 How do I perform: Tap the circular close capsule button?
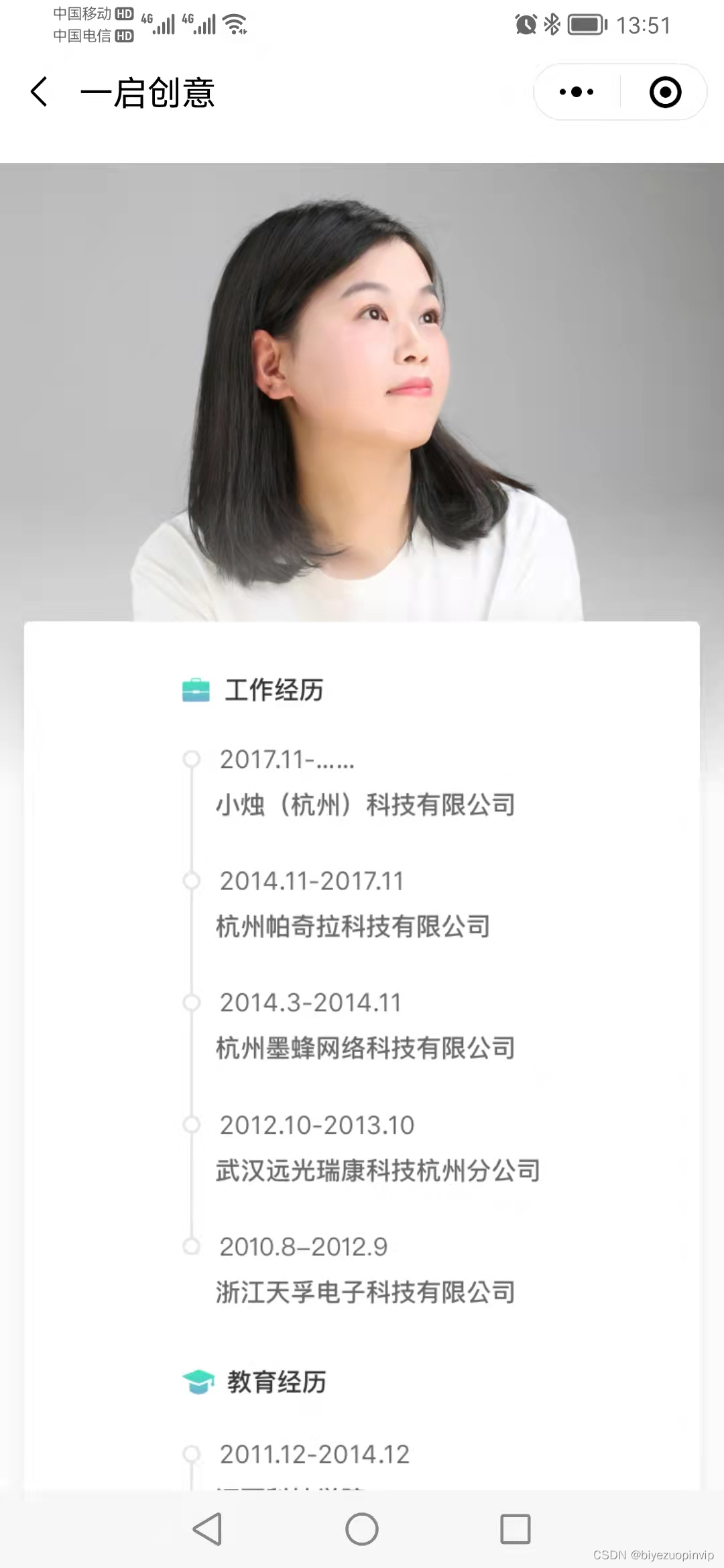[x=664, y=92]
